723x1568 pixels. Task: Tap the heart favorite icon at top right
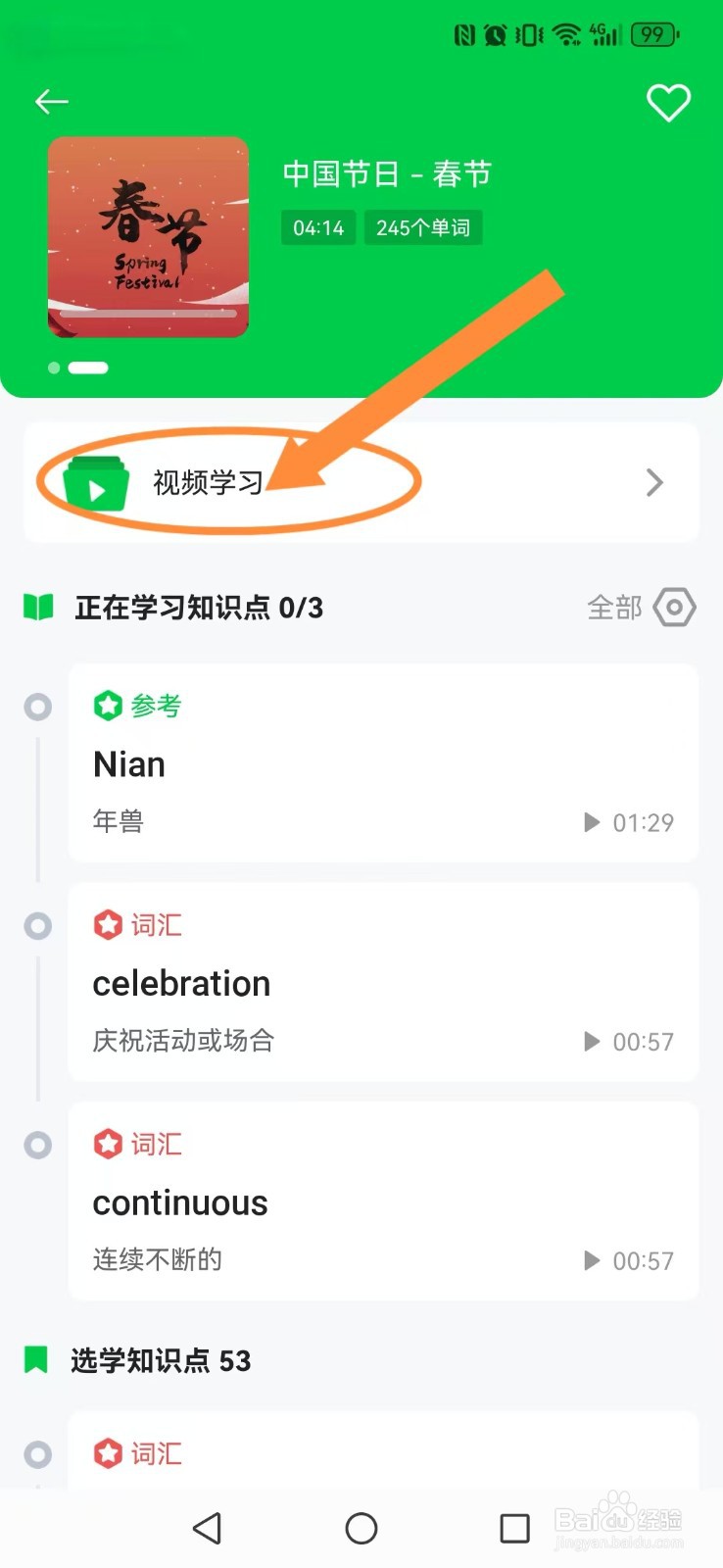tap(669, 102)
